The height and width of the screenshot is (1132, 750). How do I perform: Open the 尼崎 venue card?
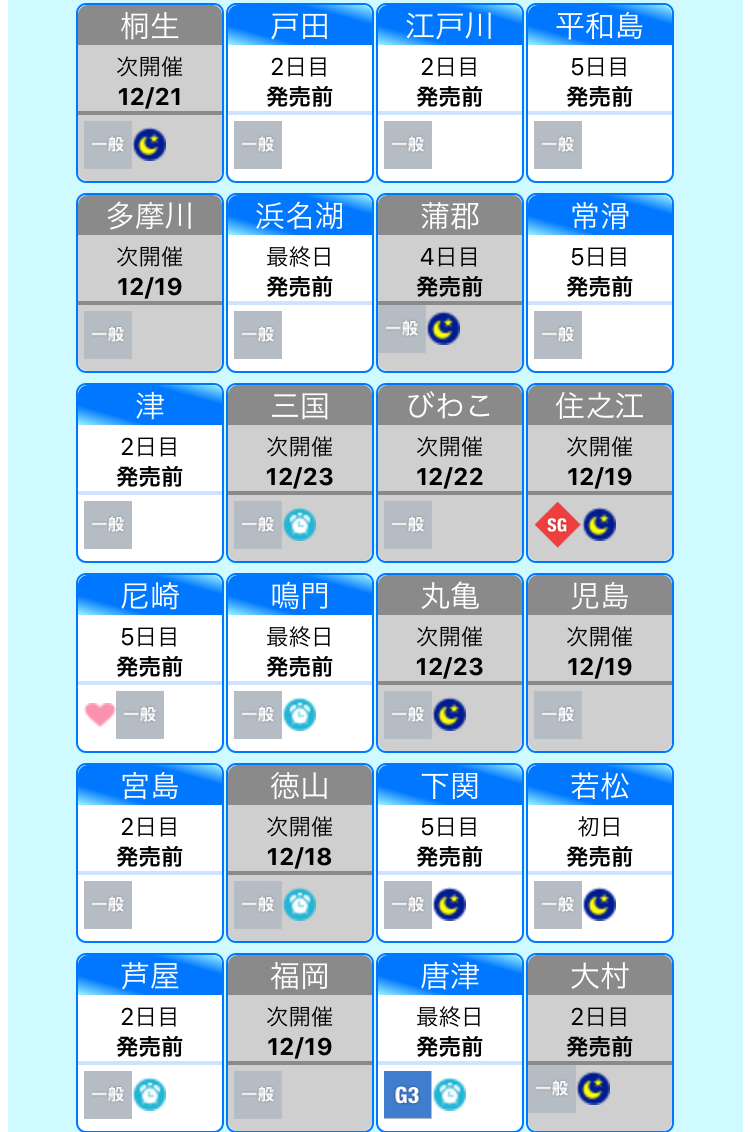[x=149, y=663]
